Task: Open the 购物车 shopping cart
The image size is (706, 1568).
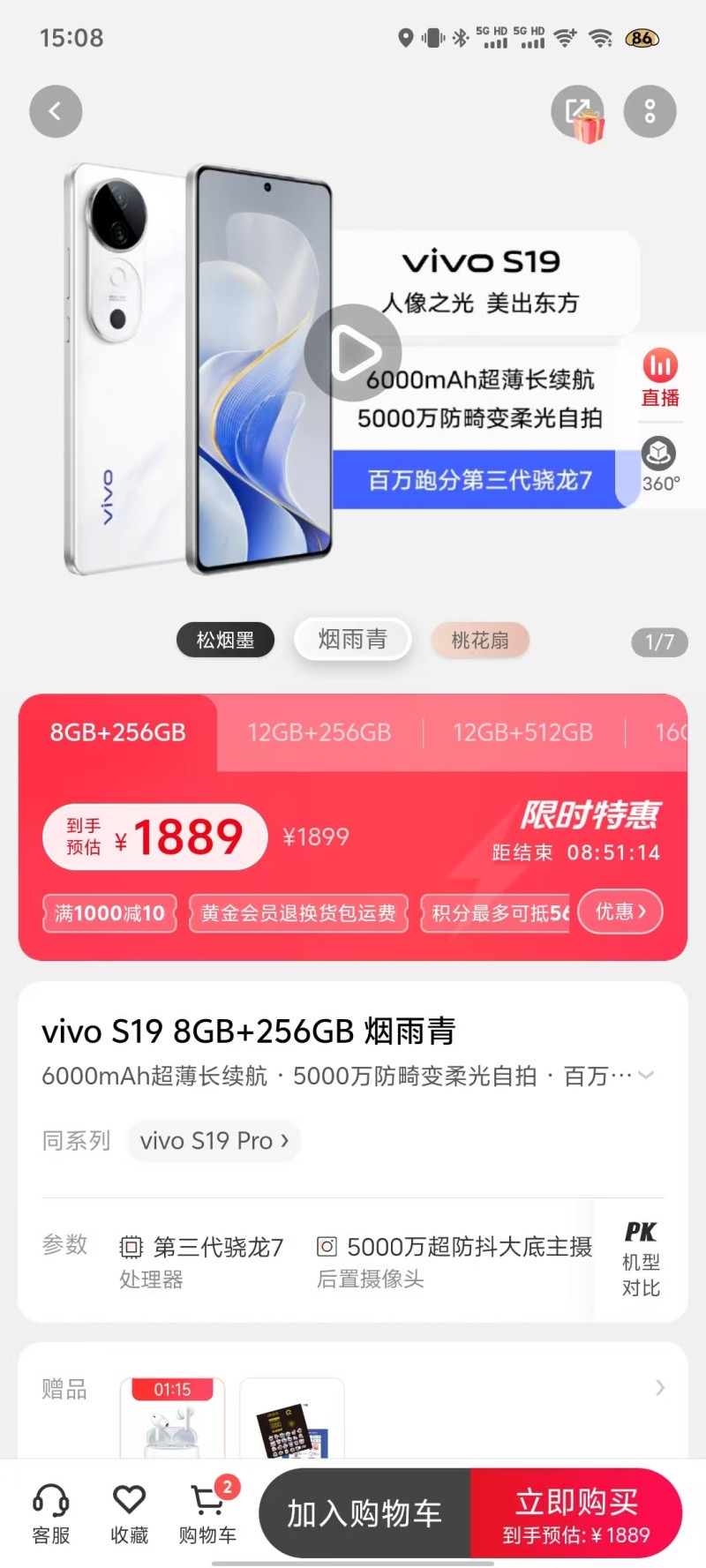Action: [208, 1513]
